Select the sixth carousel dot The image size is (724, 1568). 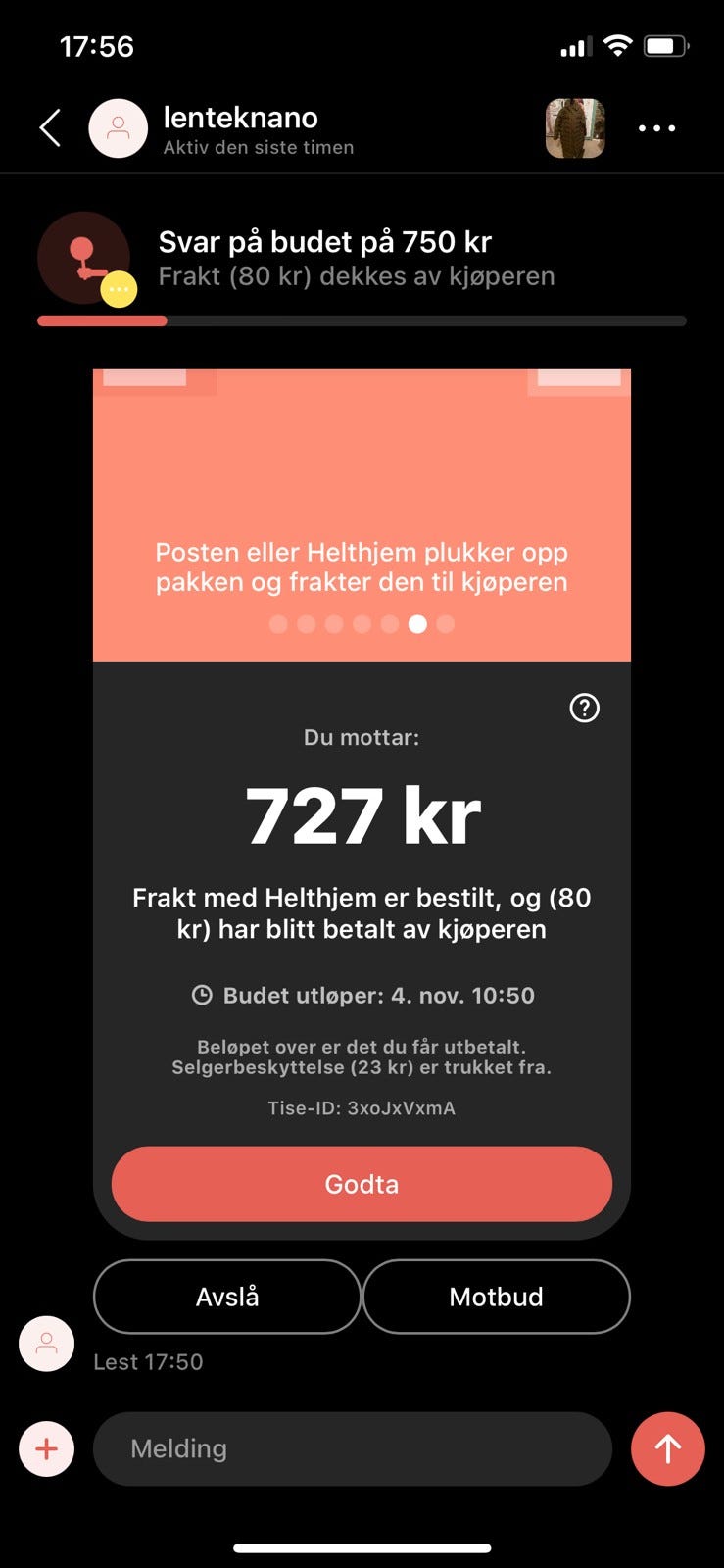(x=418, y=624)
